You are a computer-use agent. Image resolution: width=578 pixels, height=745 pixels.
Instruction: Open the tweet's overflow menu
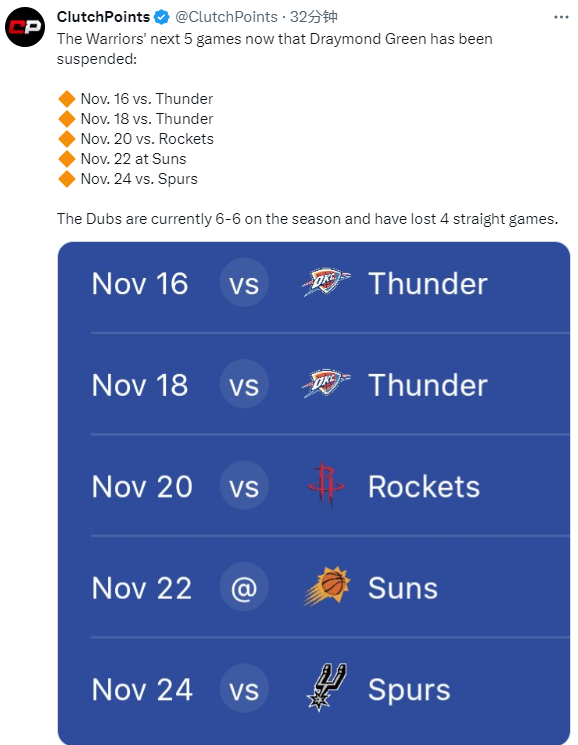tap(561, 17)
